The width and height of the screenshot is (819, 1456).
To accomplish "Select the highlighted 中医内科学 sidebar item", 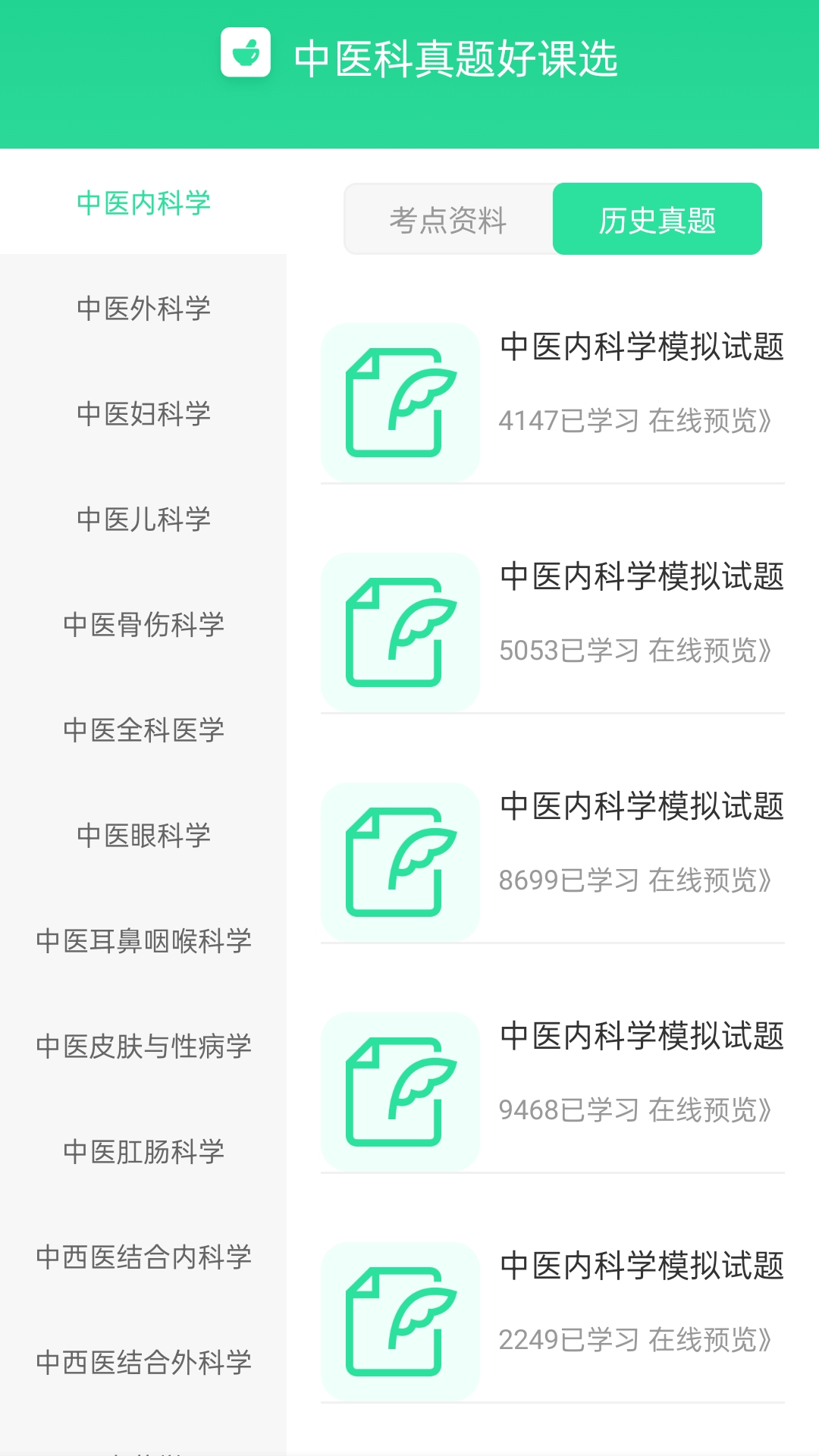I will point(144,202).
